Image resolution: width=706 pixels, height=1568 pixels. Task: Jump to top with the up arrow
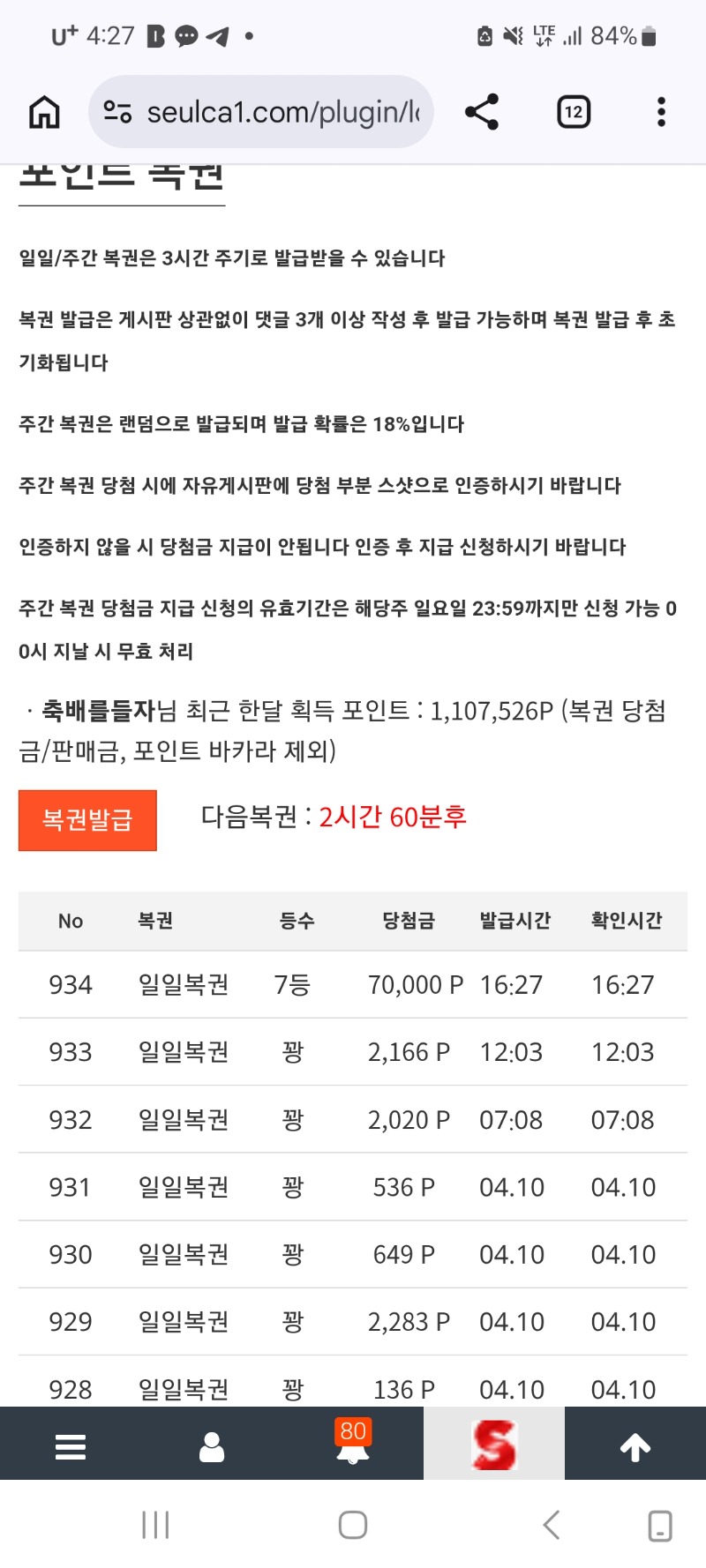click(635, 1446)
